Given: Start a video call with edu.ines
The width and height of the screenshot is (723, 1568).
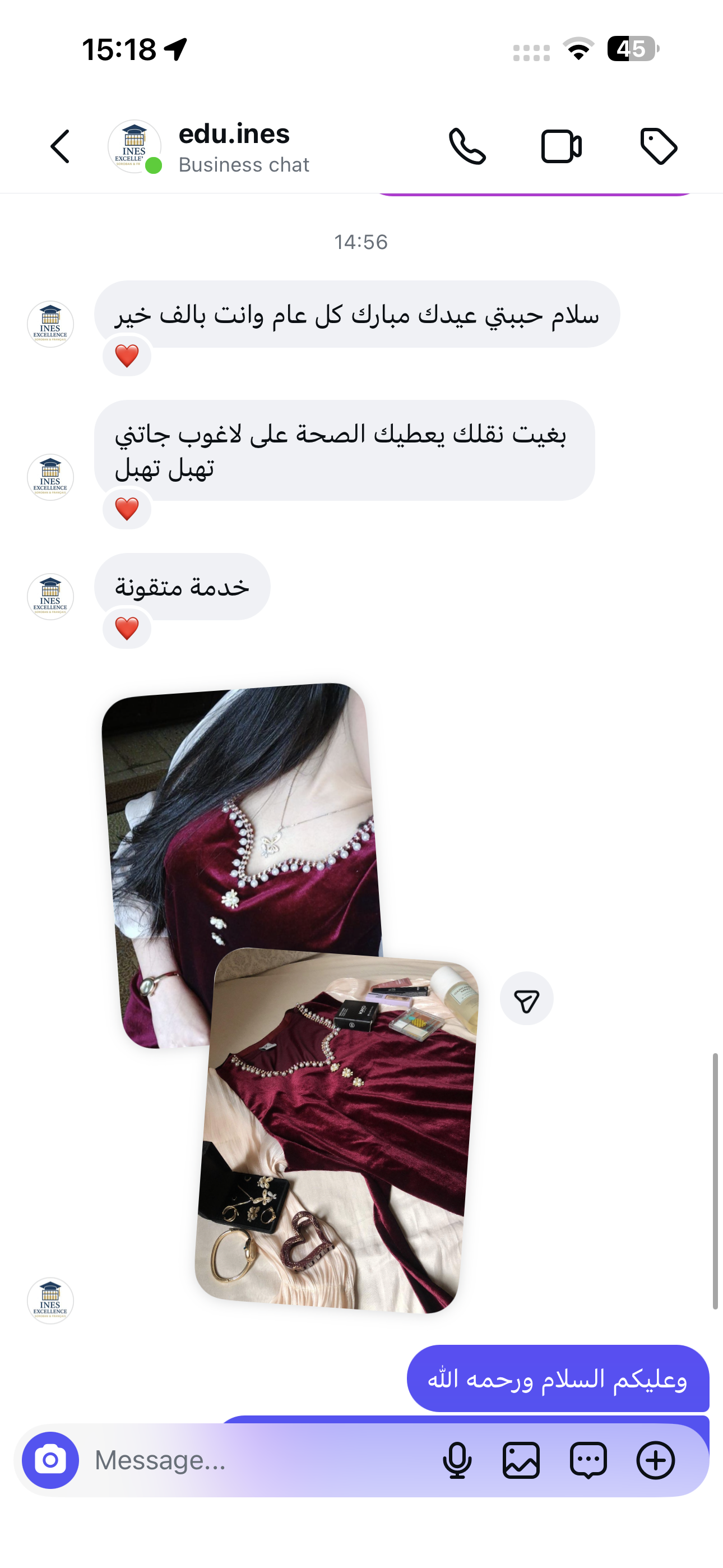Looking at the screenshot, I should click(x=561, y=147).
